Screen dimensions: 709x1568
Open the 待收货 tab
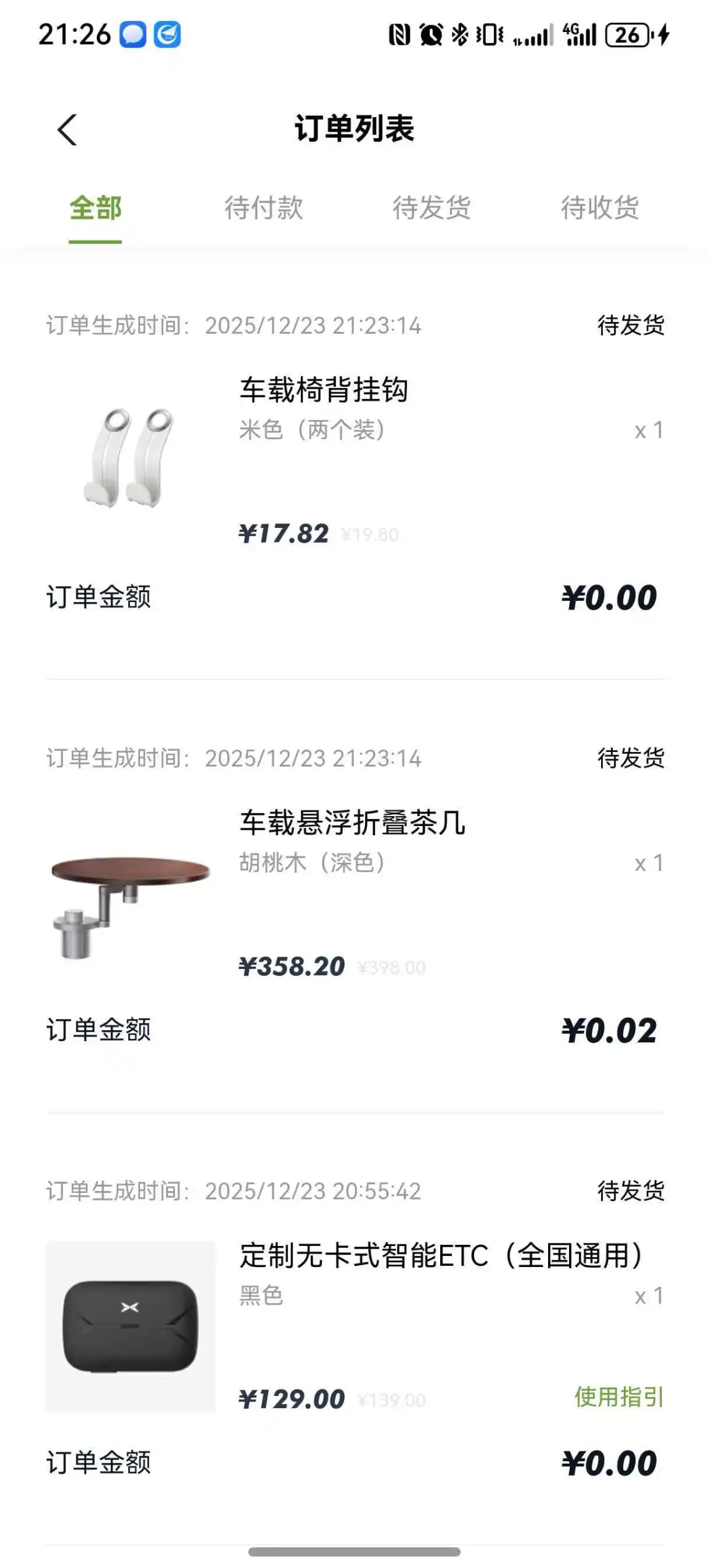click(x=599, y=208)
